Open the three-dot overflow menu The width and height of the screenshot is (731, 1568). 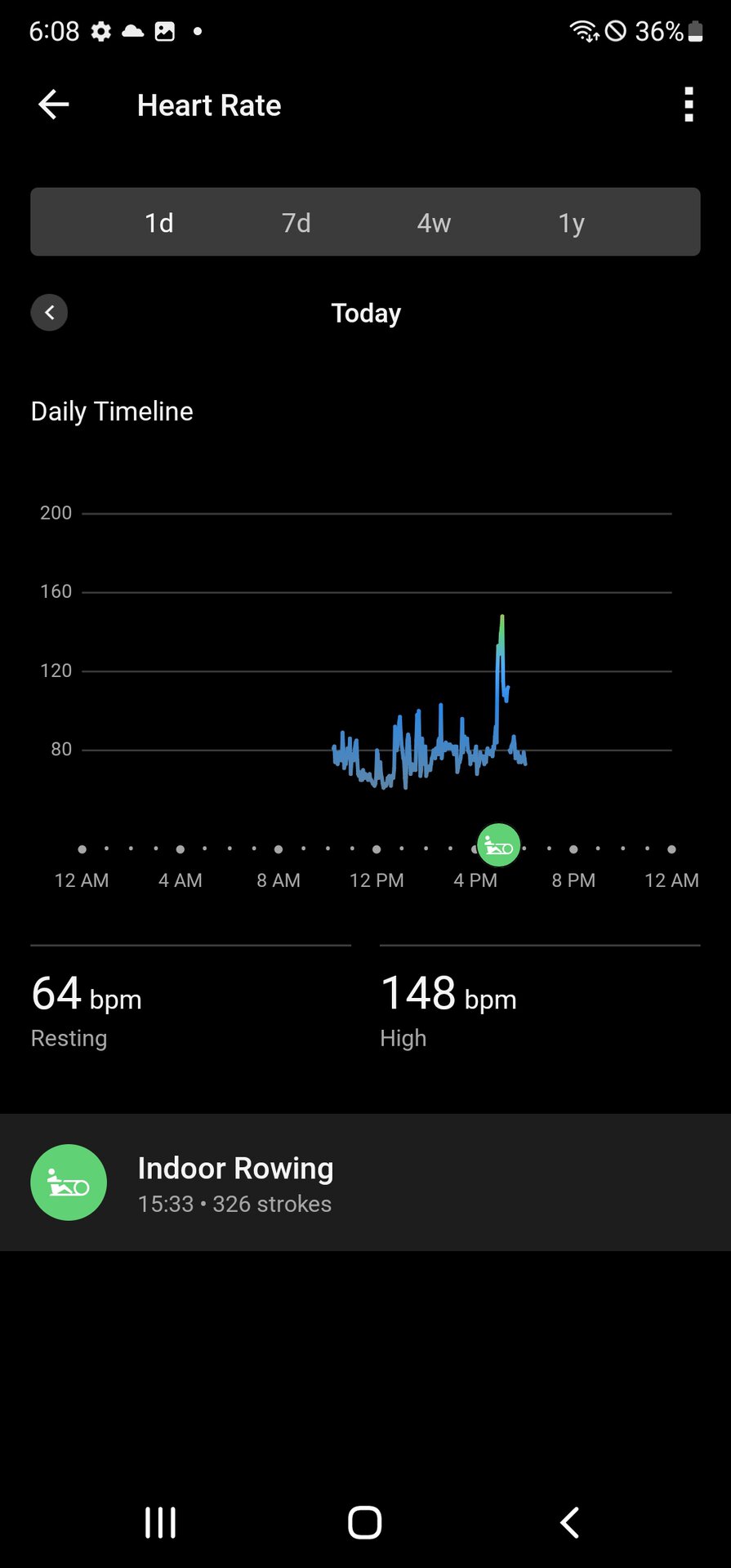pos(689,105)
